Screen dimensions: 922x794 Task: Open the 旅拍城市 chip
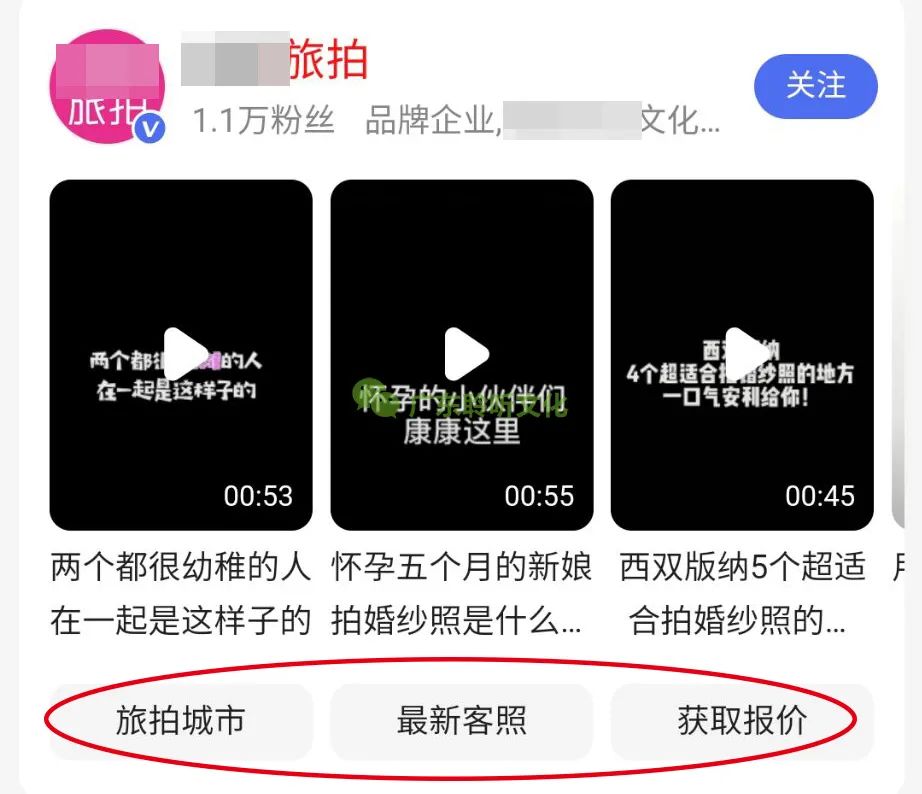tap(181, 721)
